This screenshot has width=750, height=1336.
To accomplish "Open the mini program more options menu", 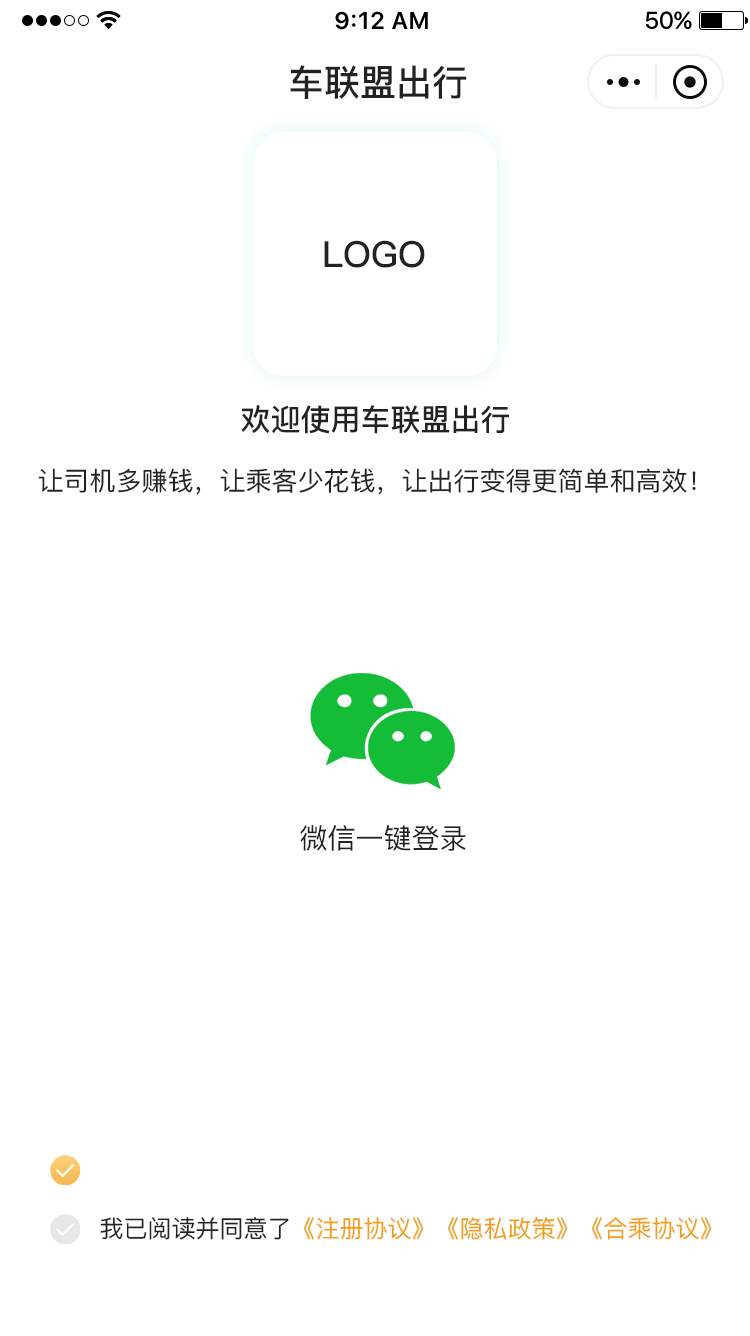I will (623, 82).
